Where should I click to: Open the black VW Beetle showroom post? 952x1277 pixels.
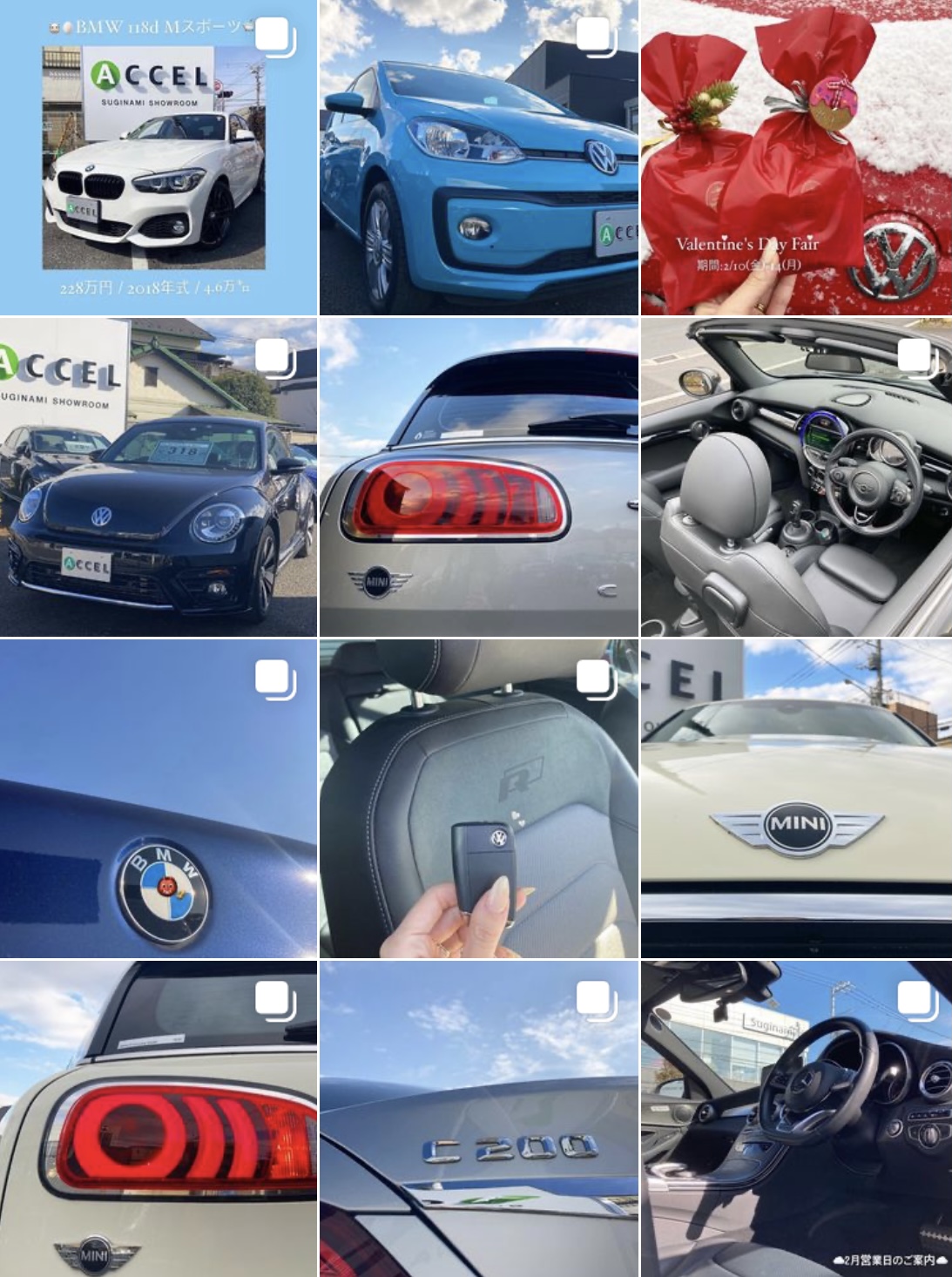[x=158, y=476]
